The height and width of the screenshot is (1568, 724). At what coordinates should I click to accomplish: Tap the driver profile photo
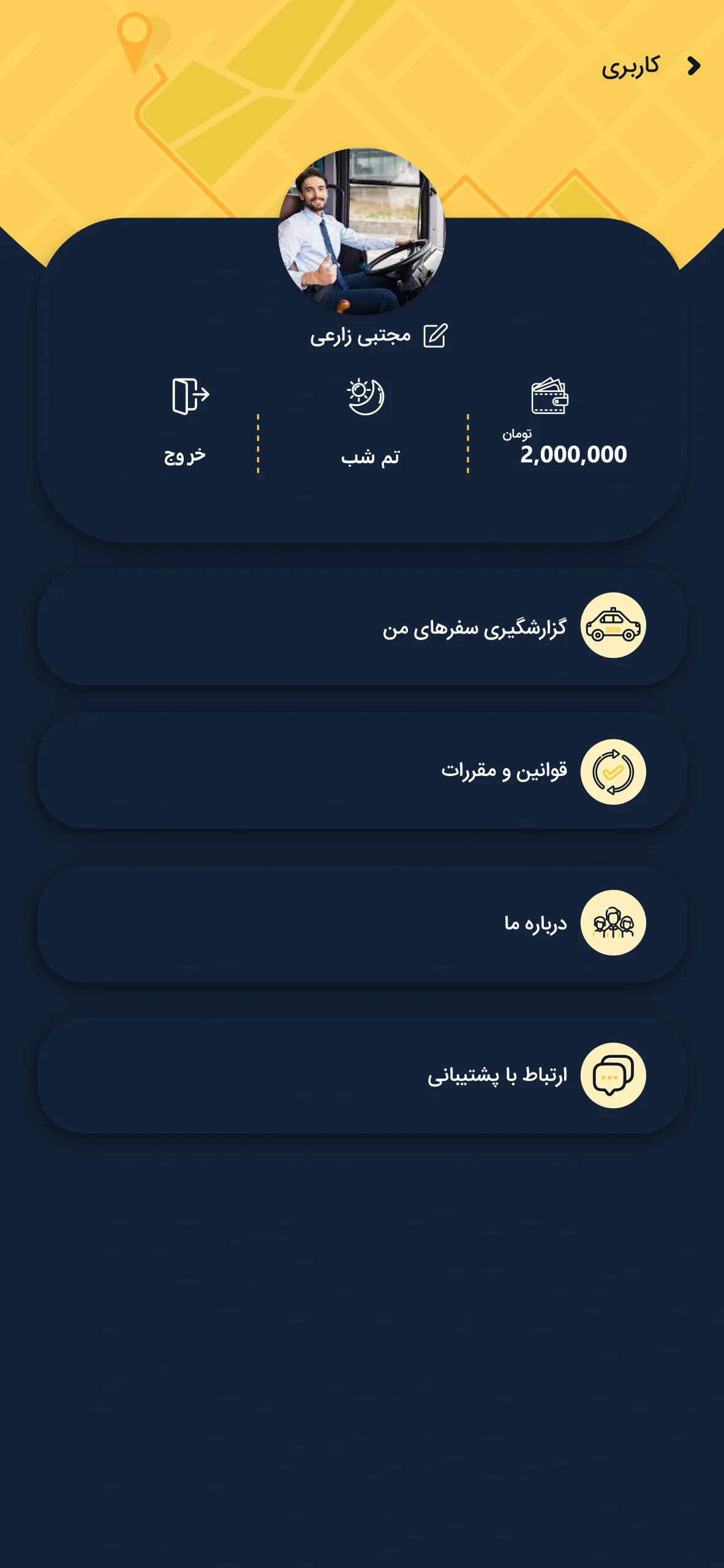pyautogui.click(x=362, y=232)
